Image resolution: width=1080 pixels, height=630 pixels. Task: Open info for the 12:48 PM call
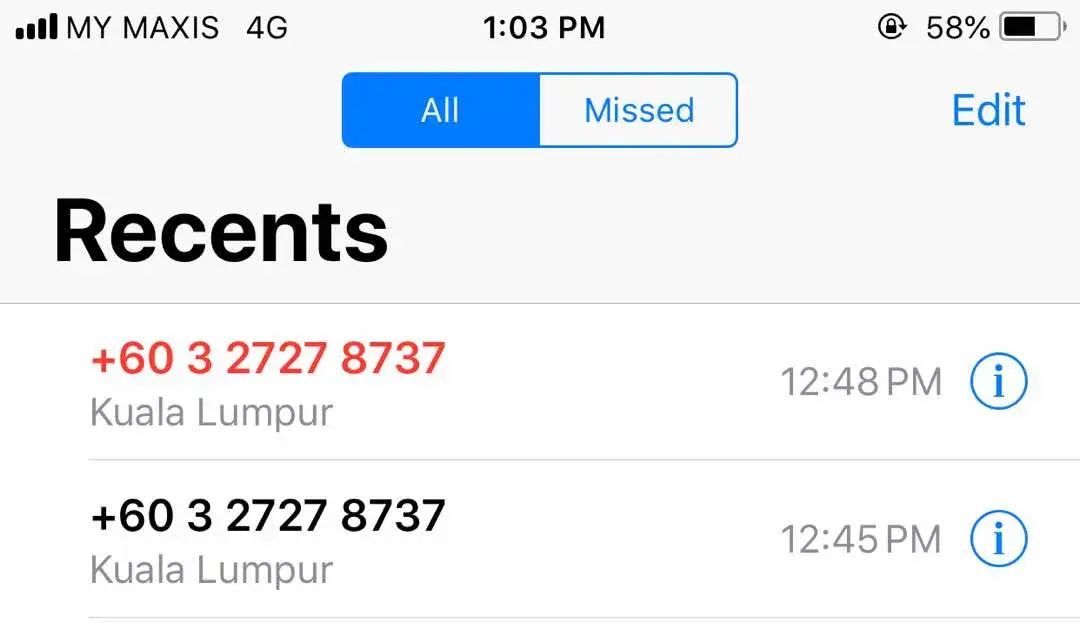point(998,381)
